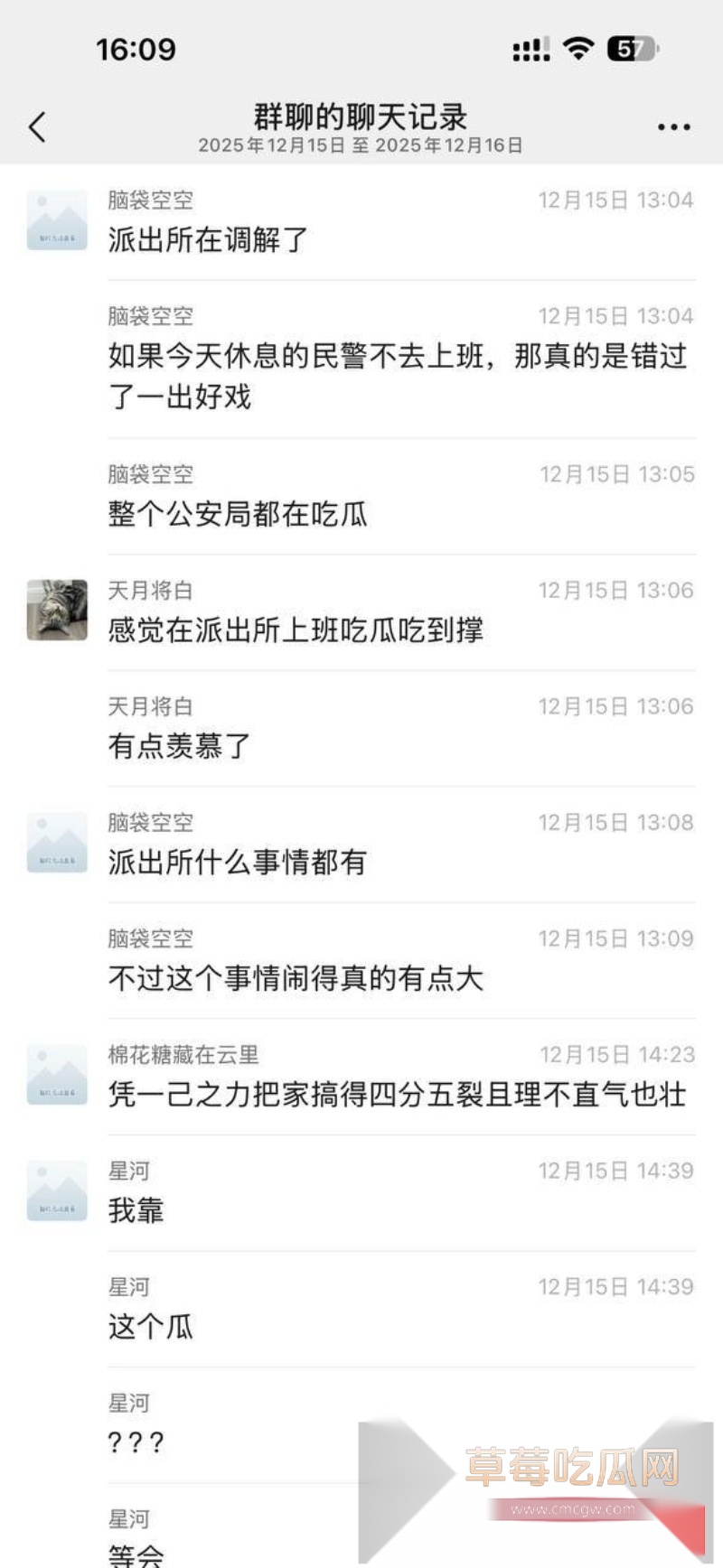The height and width of the screenshot is (1568, 723).
Task: Go back with the left chevron arrow
Action: 36,126
